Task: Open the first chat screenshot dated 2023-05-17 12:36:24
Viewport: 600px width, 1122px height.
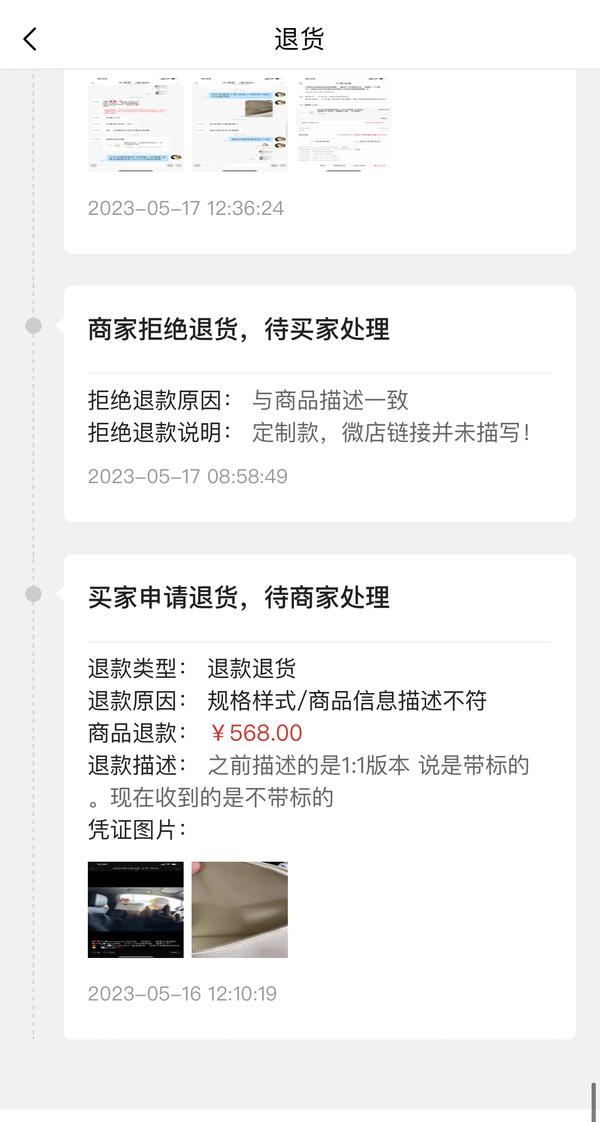Action: (136, 123)
